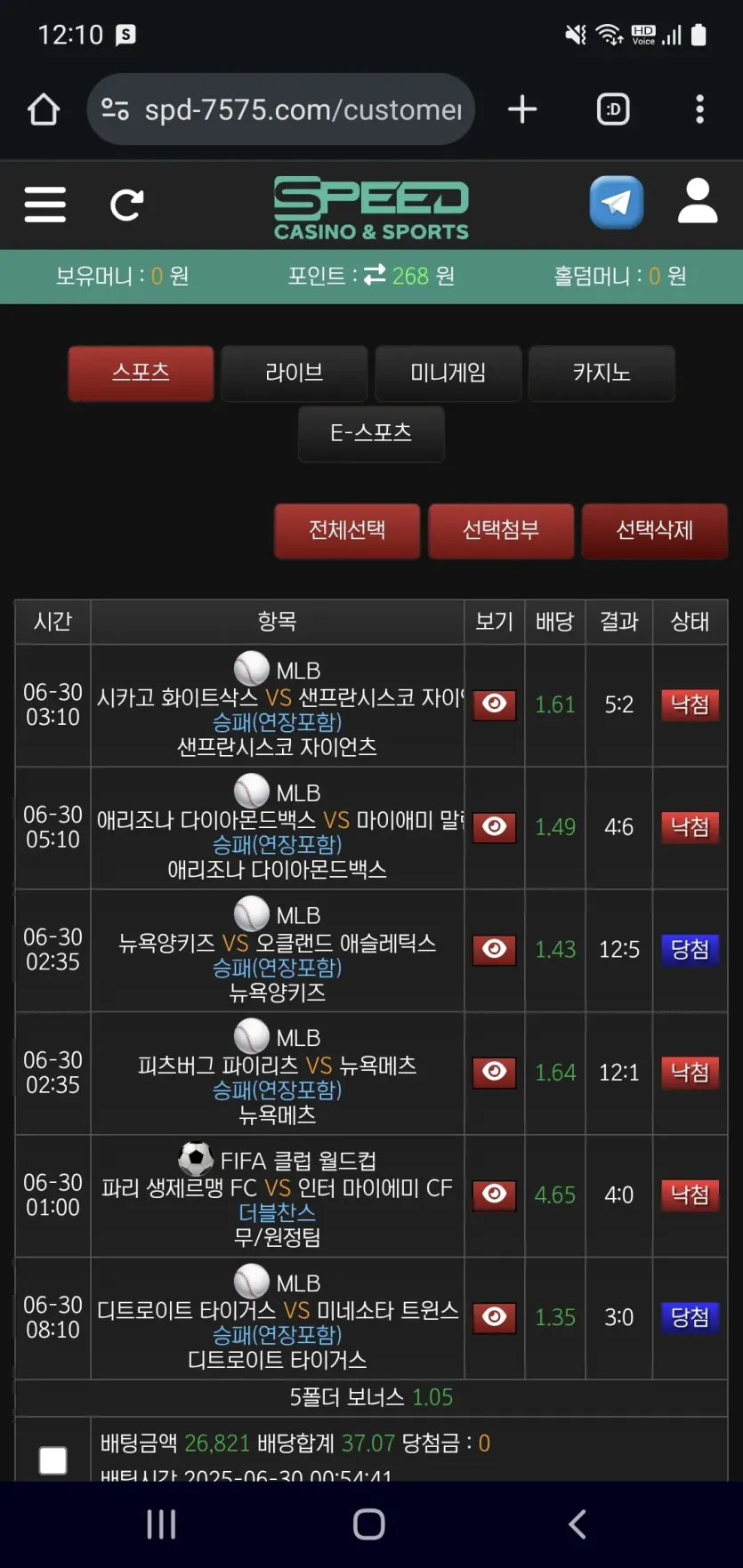Tap the 전체선택 button
This screenshot has width=743, height=1568.
(347, 531)
